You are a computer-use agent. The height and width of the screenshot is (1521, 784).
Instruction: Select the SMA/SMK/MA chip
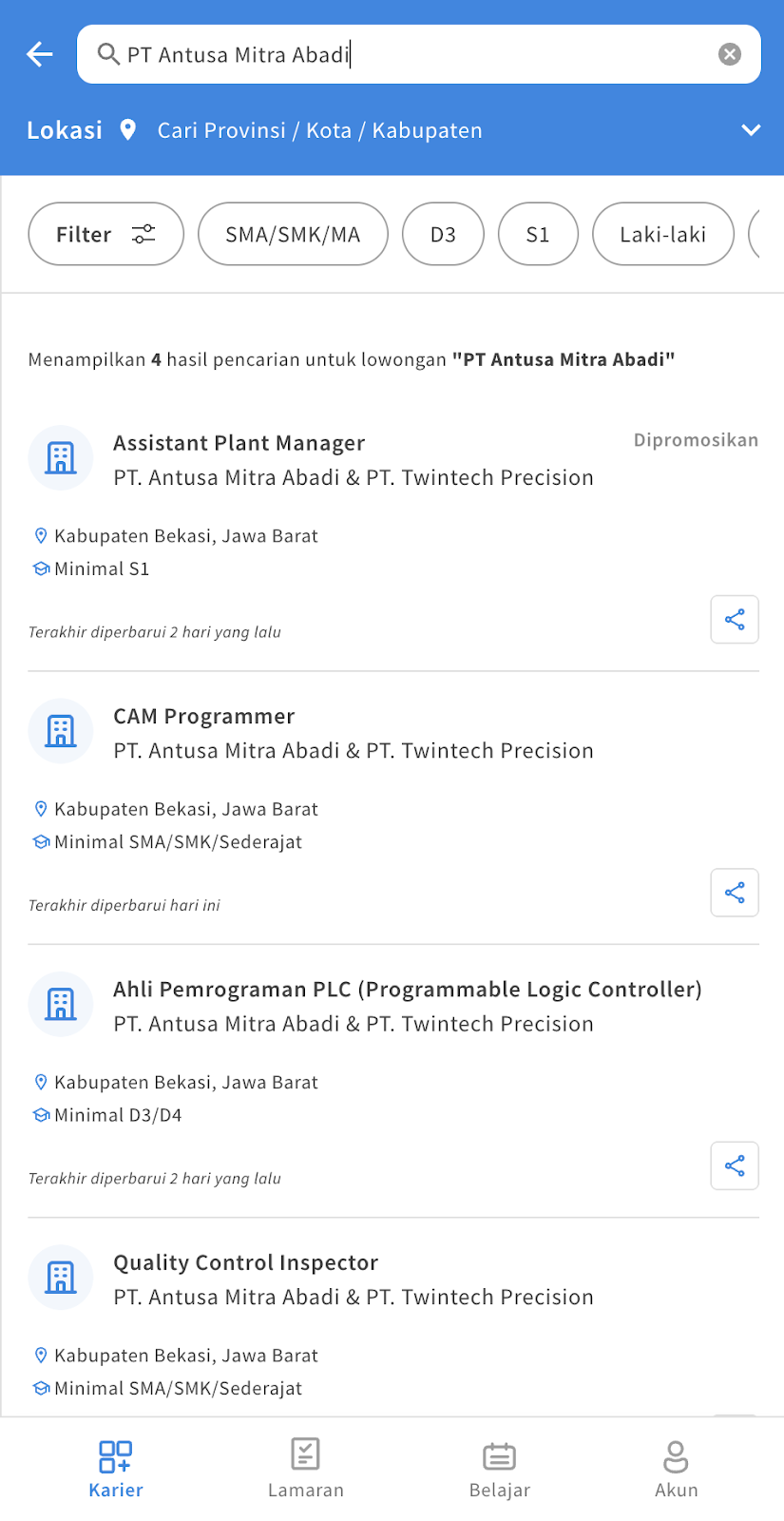click(293, 234)
